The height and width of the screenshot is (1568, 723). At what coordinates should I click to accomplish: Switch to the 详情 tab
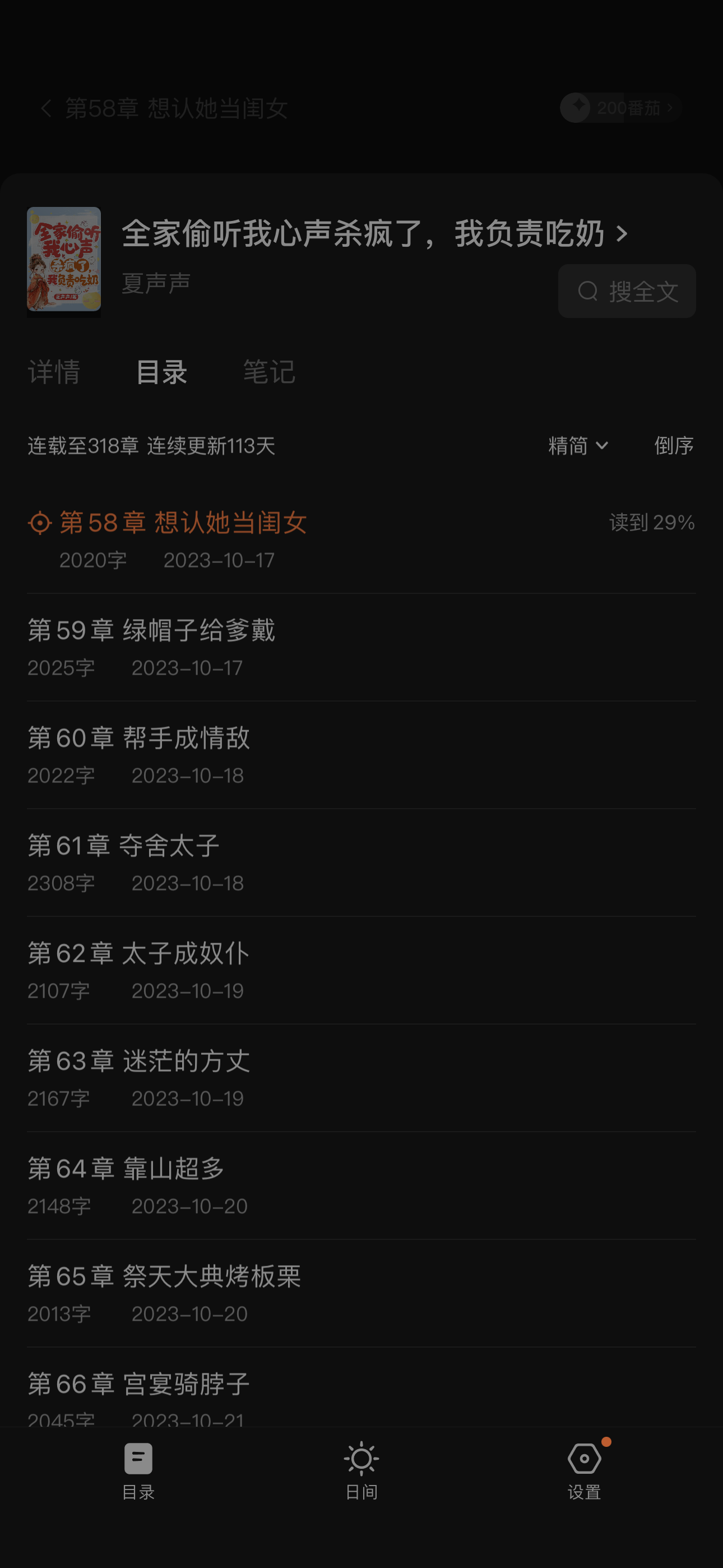[x=54, y=372]
